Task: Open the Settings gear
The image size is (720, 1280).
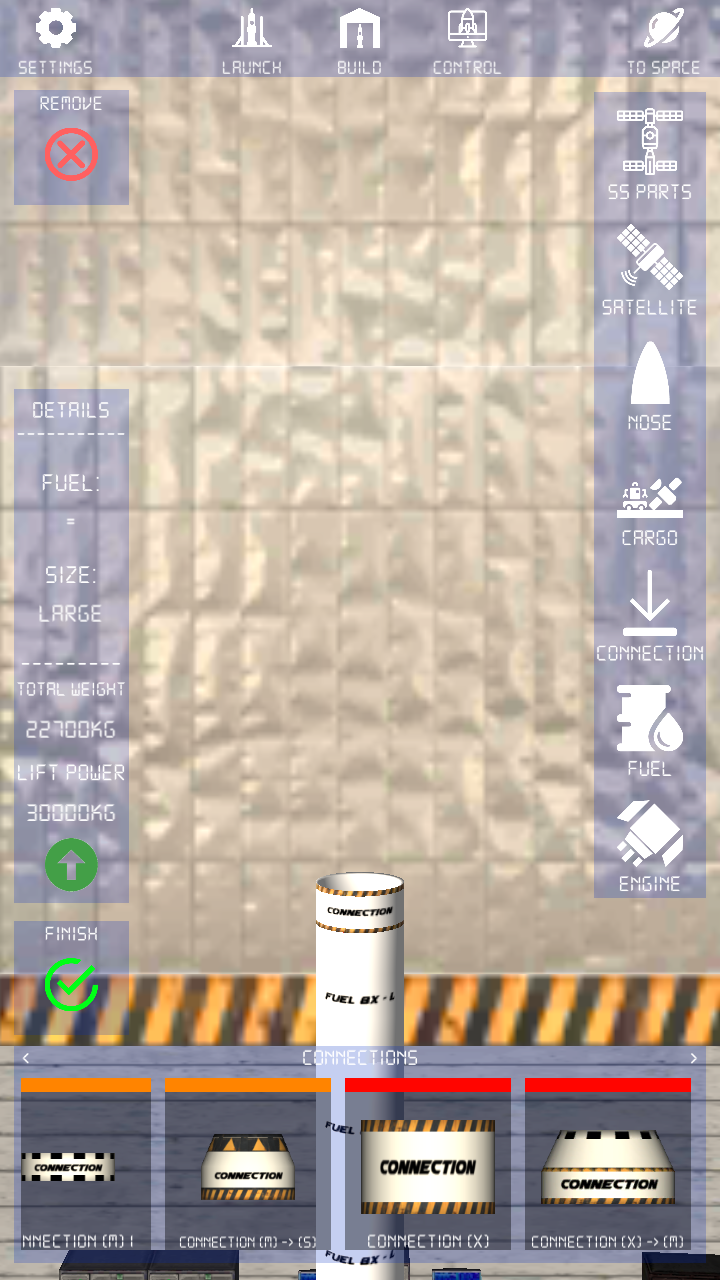Action: 55,40
